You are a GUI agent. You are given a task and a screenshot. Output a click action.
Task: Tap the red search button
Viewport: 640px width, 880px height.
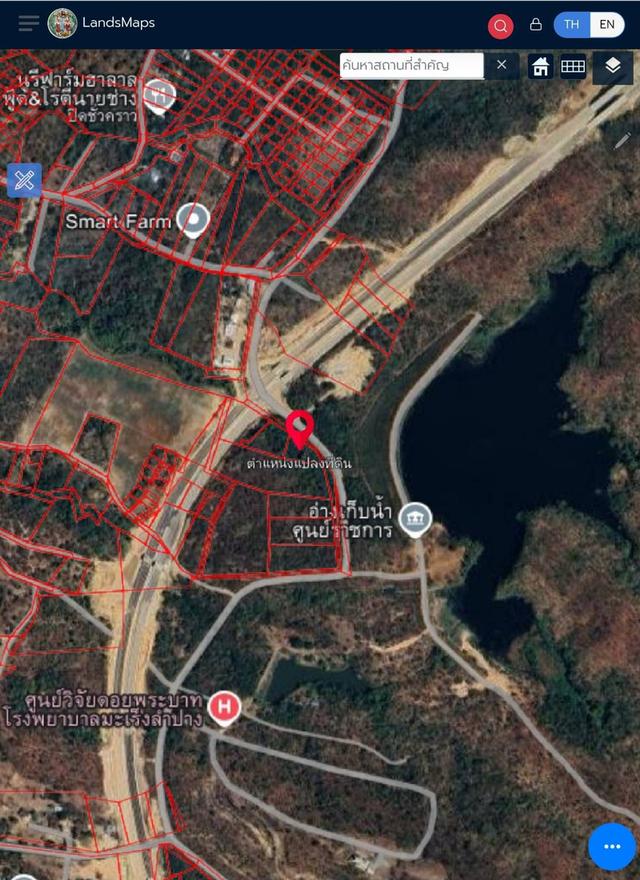pos(501,26)
